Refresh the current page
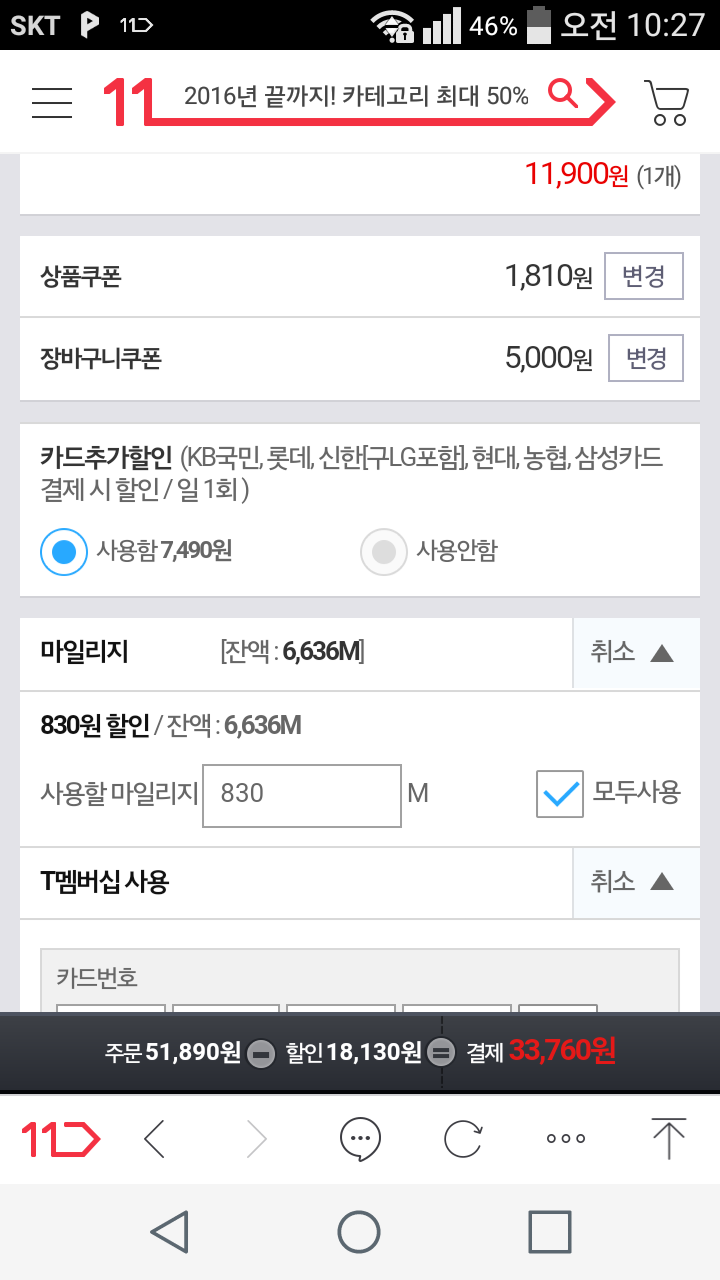This screenshot has width=720, height=1280. tap(463, 1138)
